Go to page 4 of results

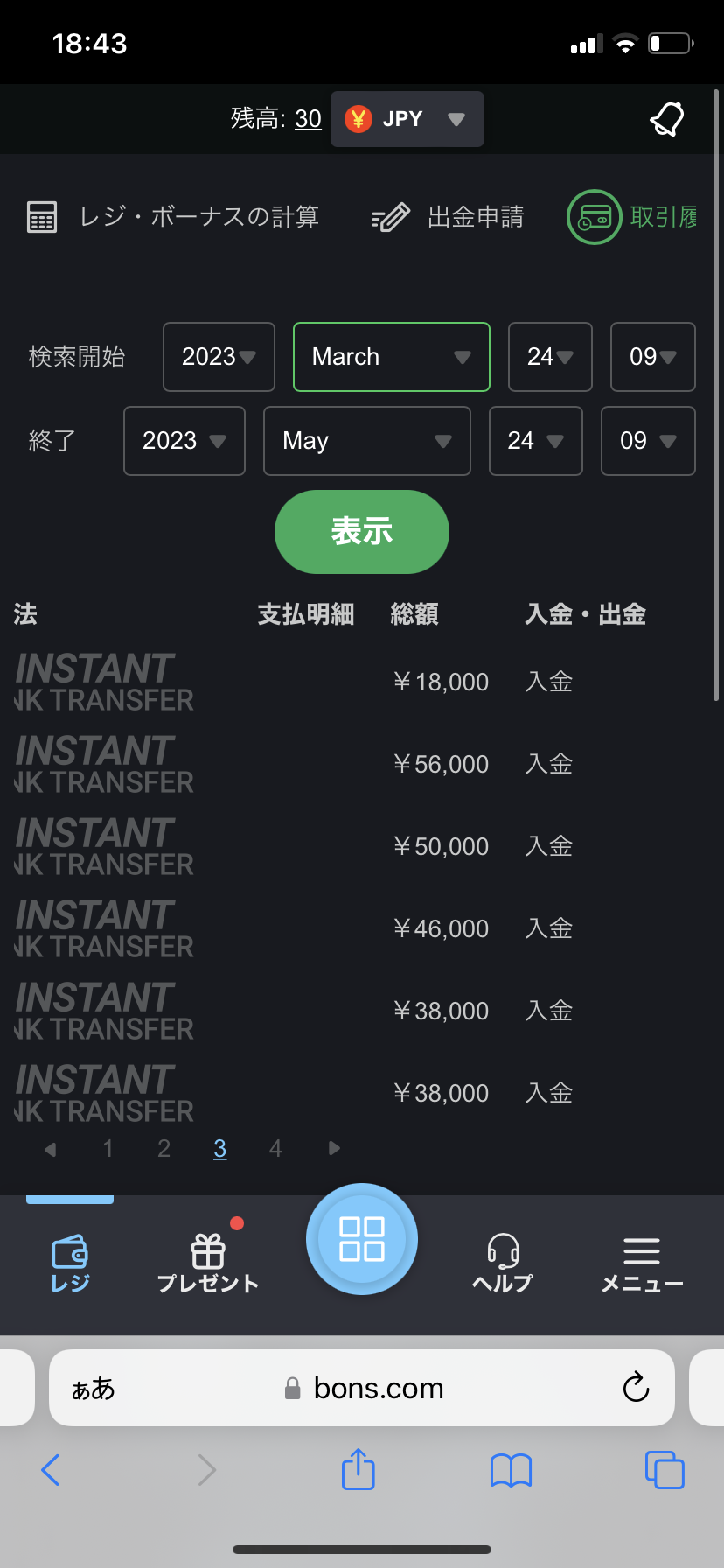(275, 1149)
